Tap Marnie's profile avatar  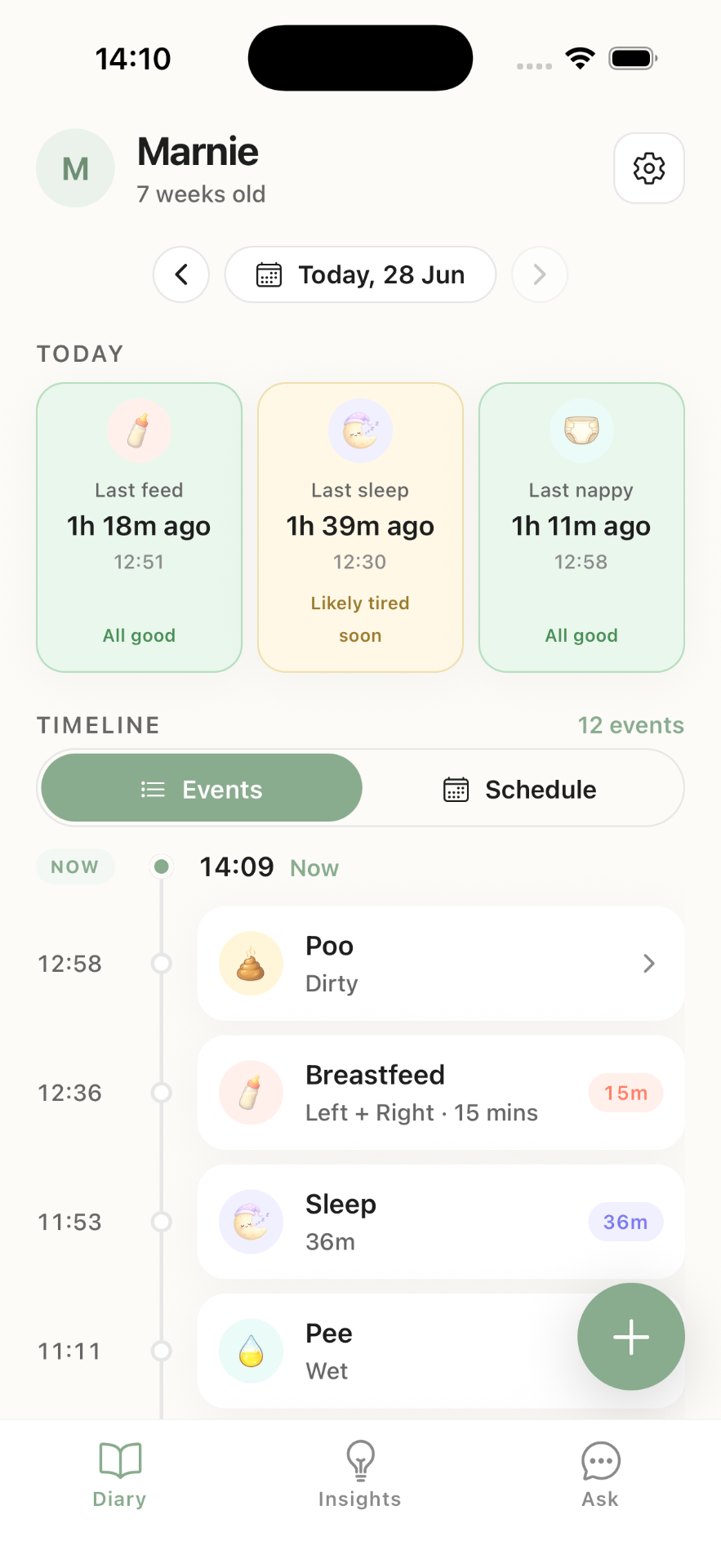[75, 168]
